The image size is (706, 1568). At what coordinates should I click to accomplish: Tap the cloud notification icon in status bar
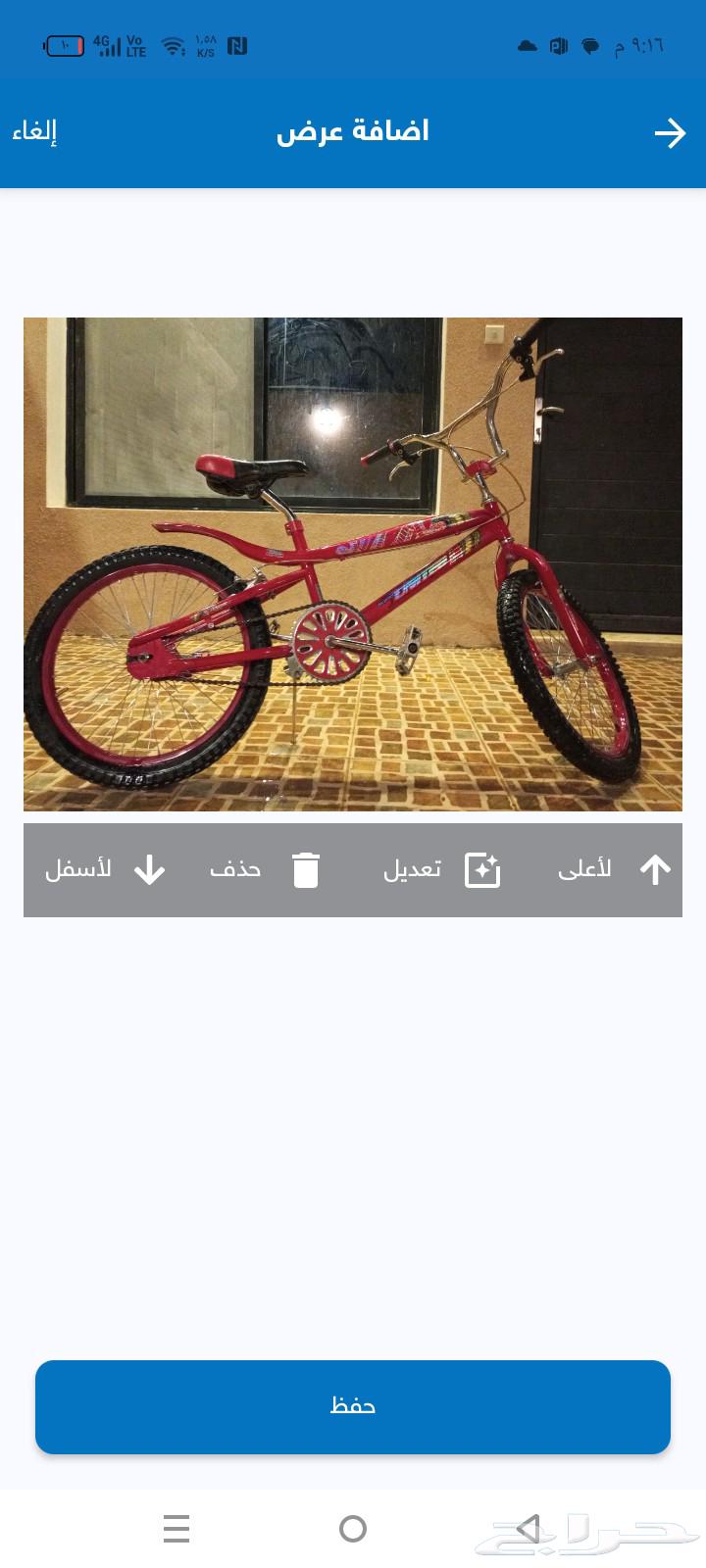(527, 44)
